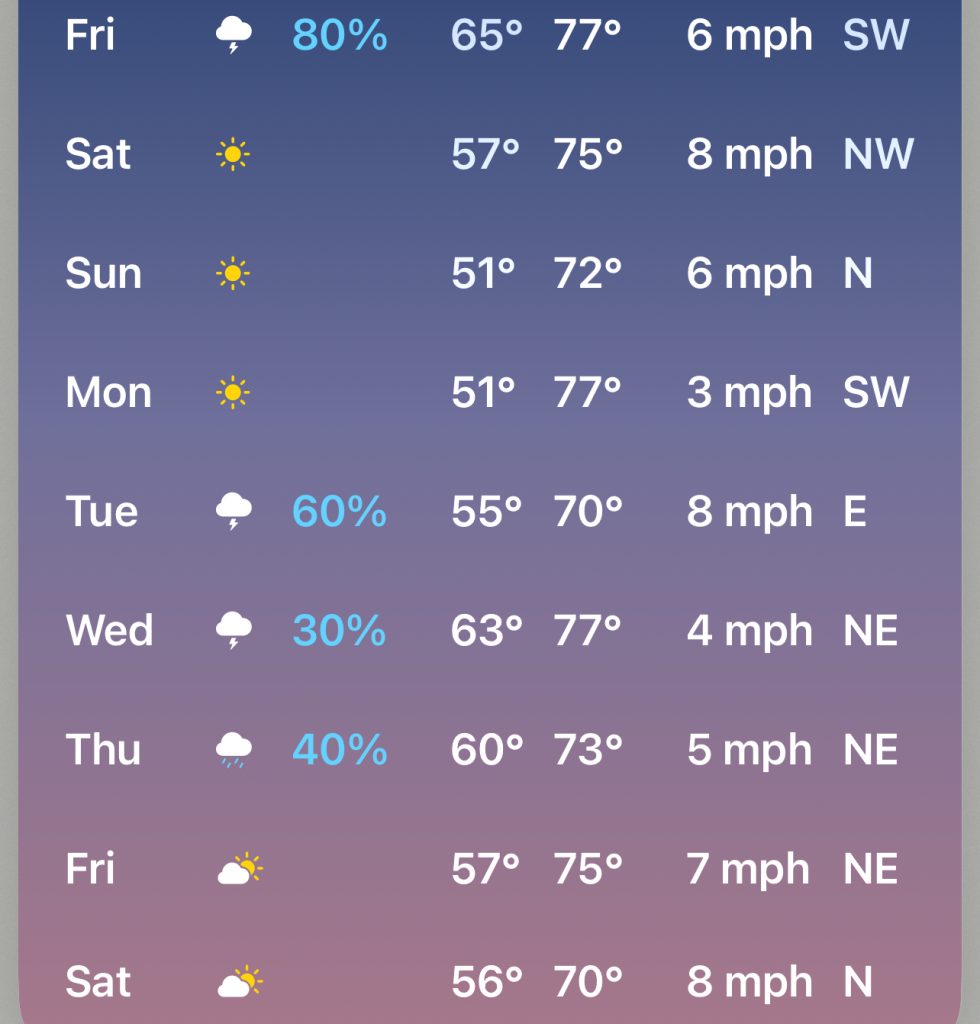This screenshot has height=1024, width=980.
Task: Open Tuesday's 60% storm forecast
Action: tap(489, 512)
